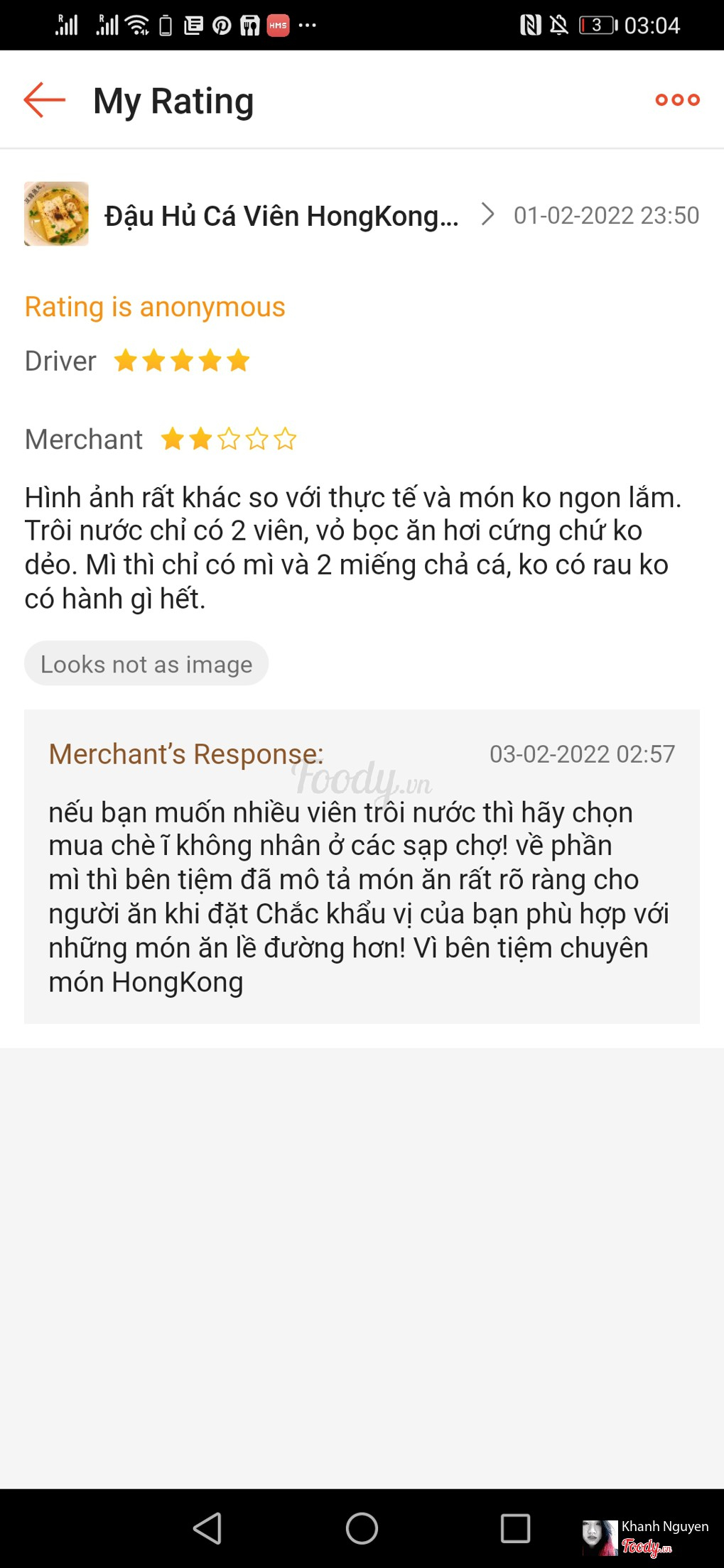Viewport: 724px width, 1568px height.
Task: Tap the system home button
Action: pyautogui.click(x=362, y=1528)
